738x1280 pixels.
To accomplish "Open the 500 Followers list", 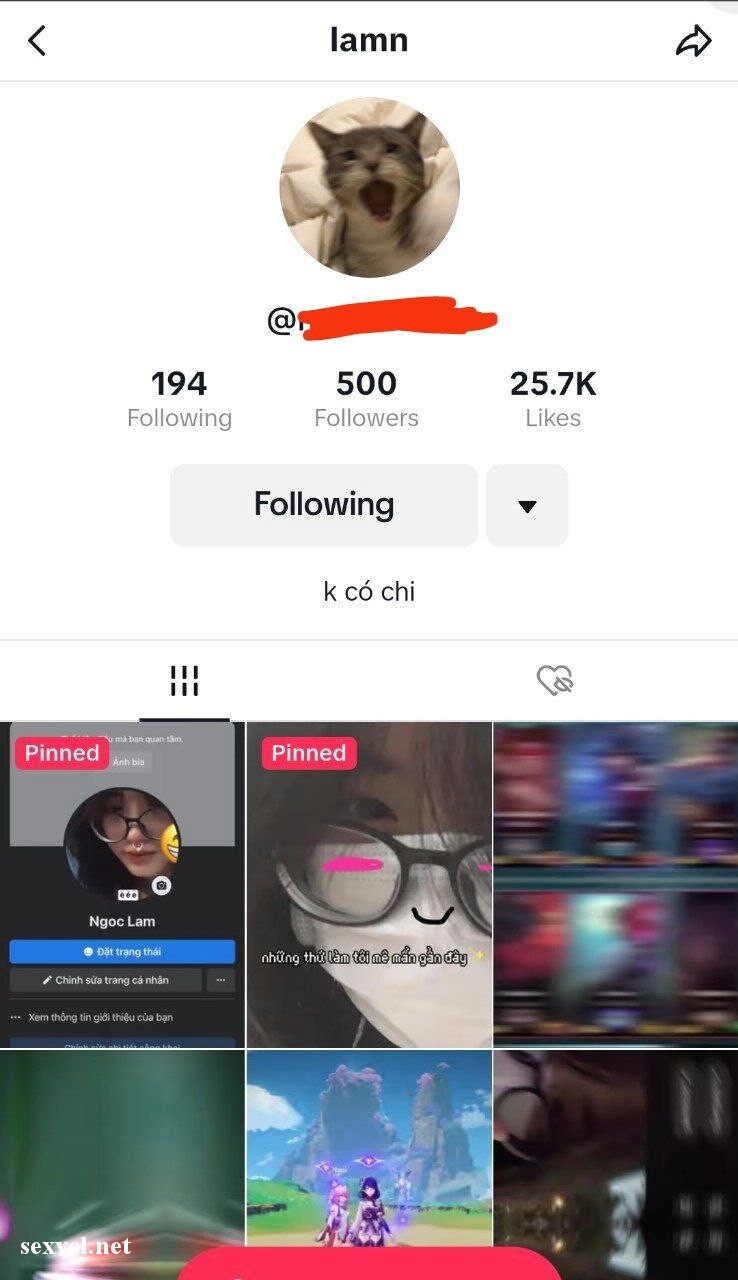I will pyautogui.click(x=366, y=398).
